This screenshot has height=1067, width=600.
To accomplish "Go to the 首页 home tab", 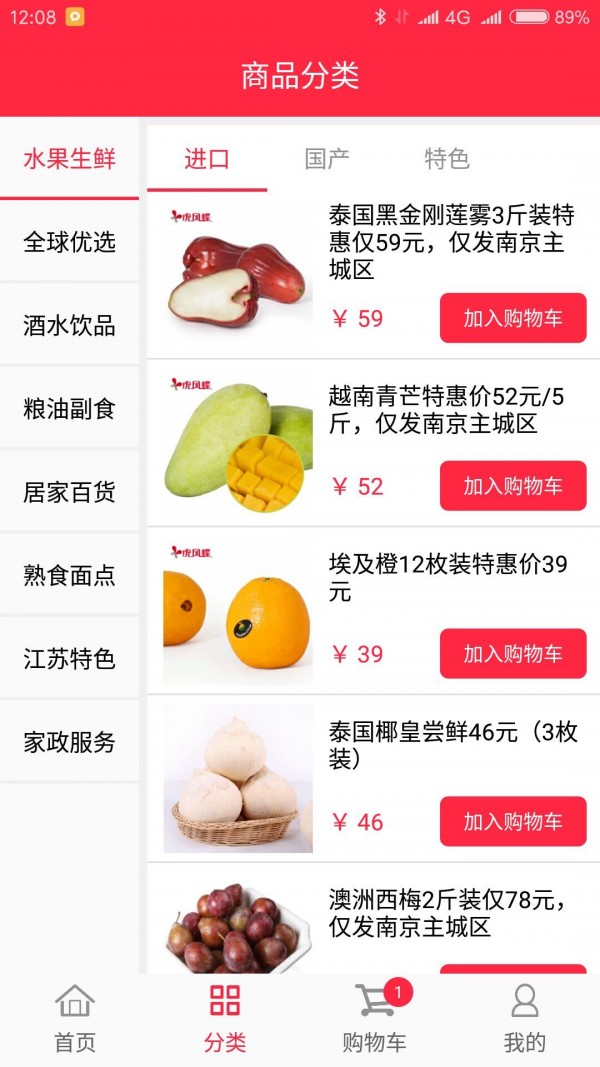I will (x=75, y=1018).
